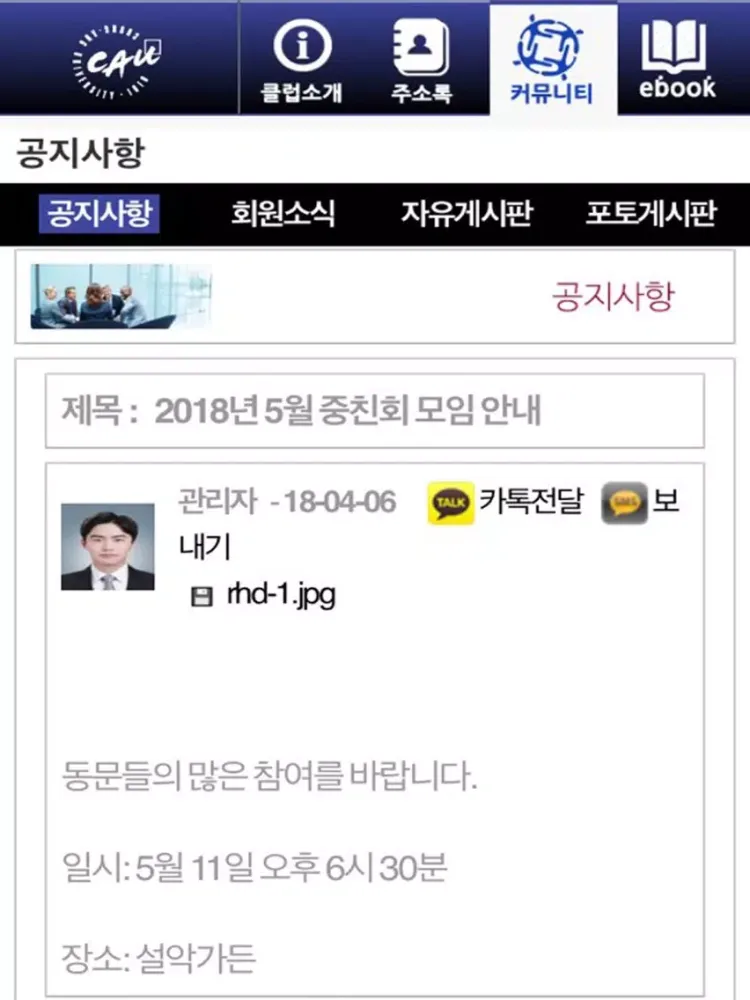Image resolution: width=750 pixels, height=1000 pixels.
Task: Open the ebook tab
Action: click(678, 58)
